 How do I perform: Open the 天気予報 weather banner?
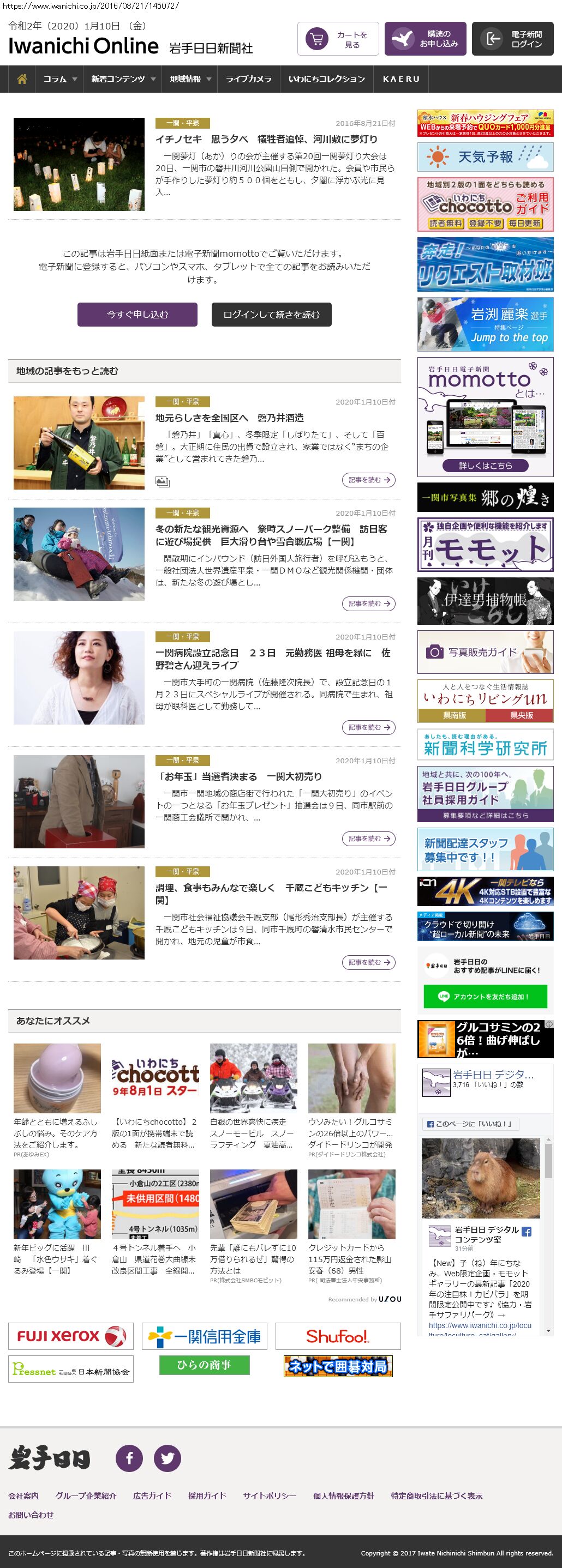[x=485, y=157]
